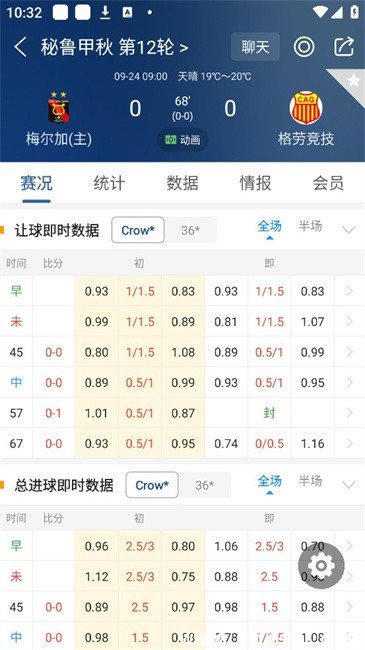The height and width of the screenshot is (650, 365).
Task: Select 半场 in the 总进球即时数据 section
Action: tap(310, 481)
